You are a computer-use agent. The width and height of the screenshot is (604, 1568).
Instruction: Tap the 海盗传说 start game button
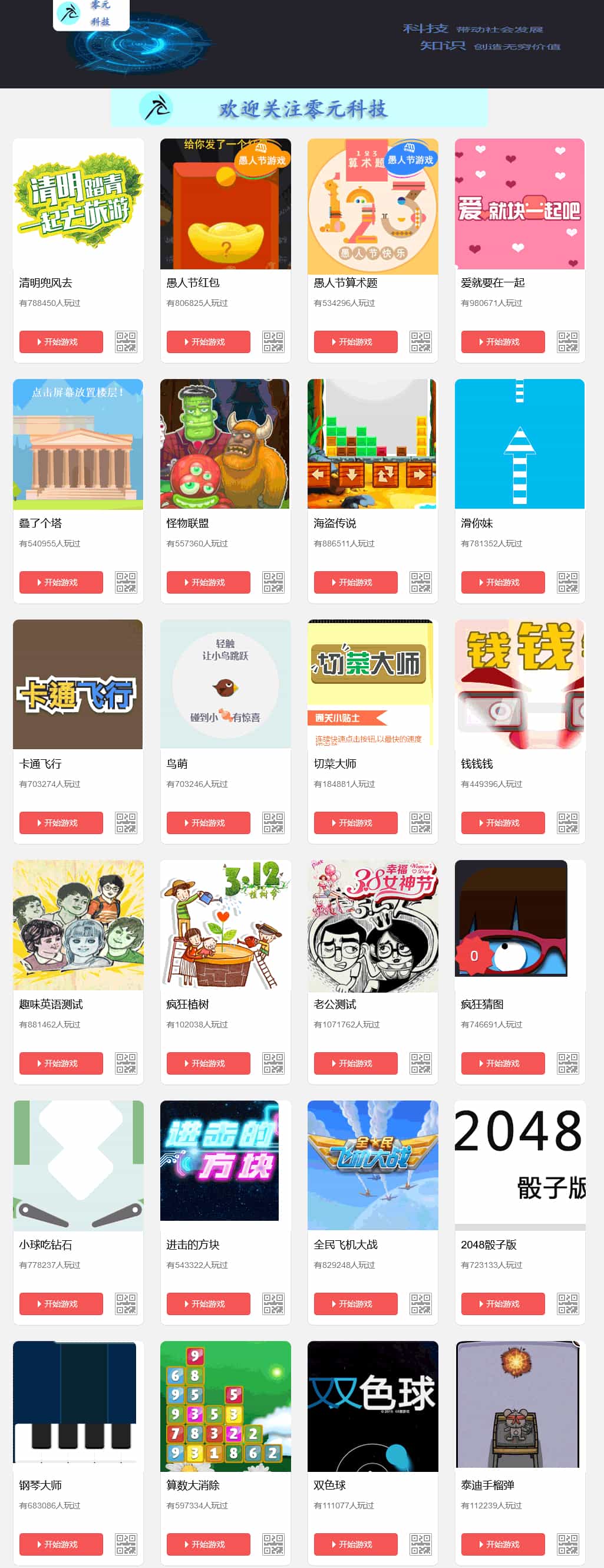coord(355,582)
